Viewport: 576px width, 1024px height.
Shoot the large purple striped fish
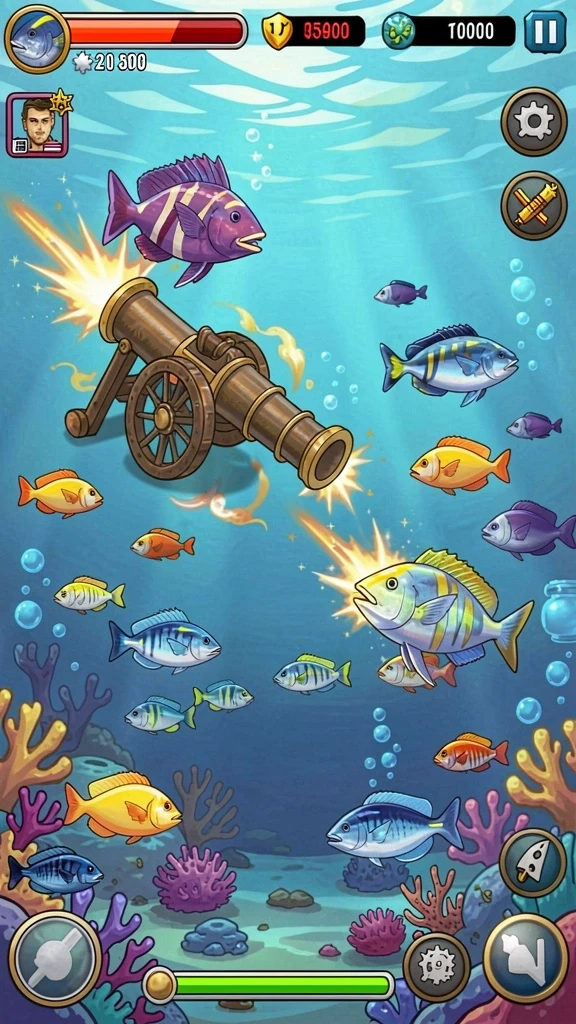[184, 218]
